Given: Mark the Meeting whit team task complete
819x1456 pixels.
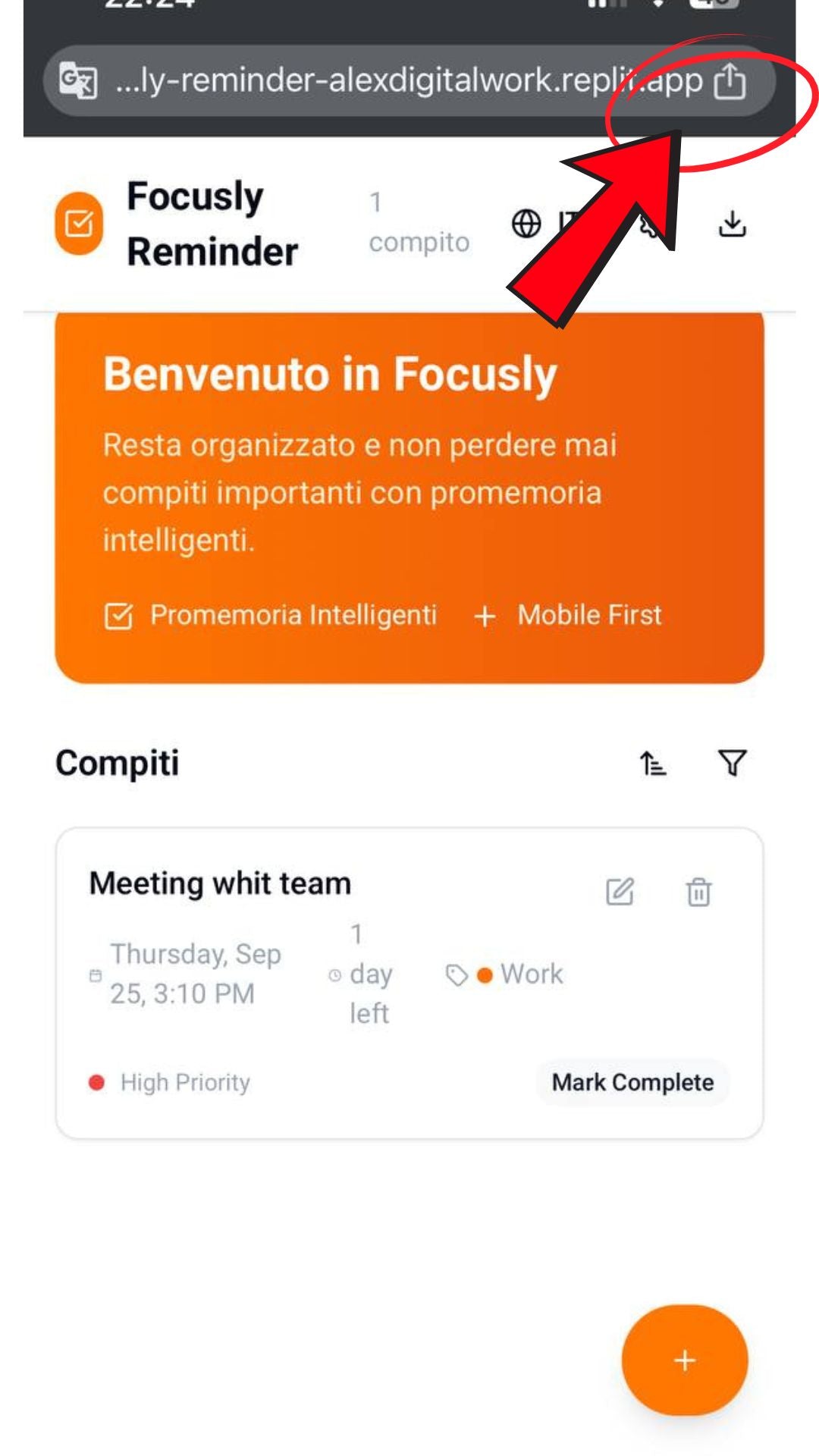Looking at the screenshot, I should click(632, 1082).
